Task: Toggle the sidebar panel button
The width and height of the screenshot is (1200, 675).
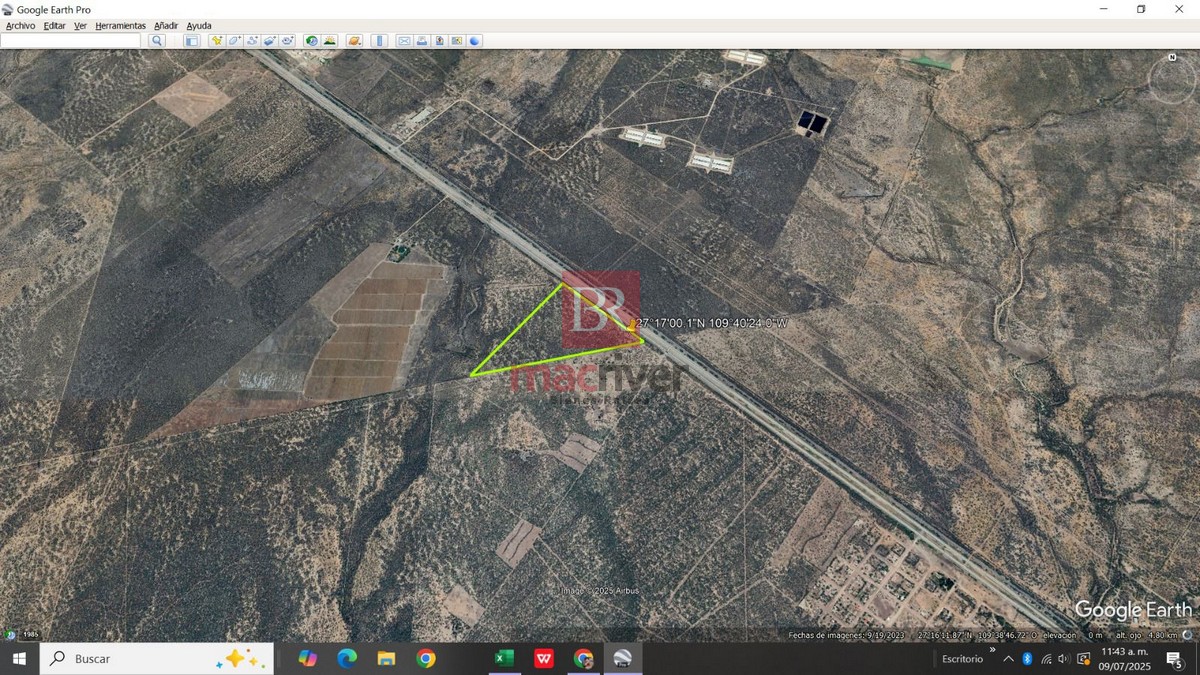Action: point(191,41)
